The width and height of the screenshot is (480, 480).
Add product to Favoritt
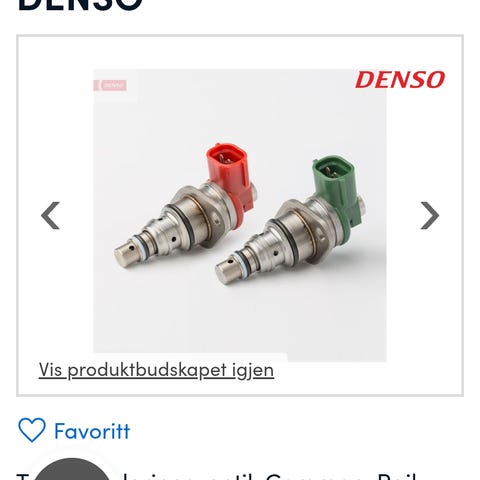tap(74, 430)
